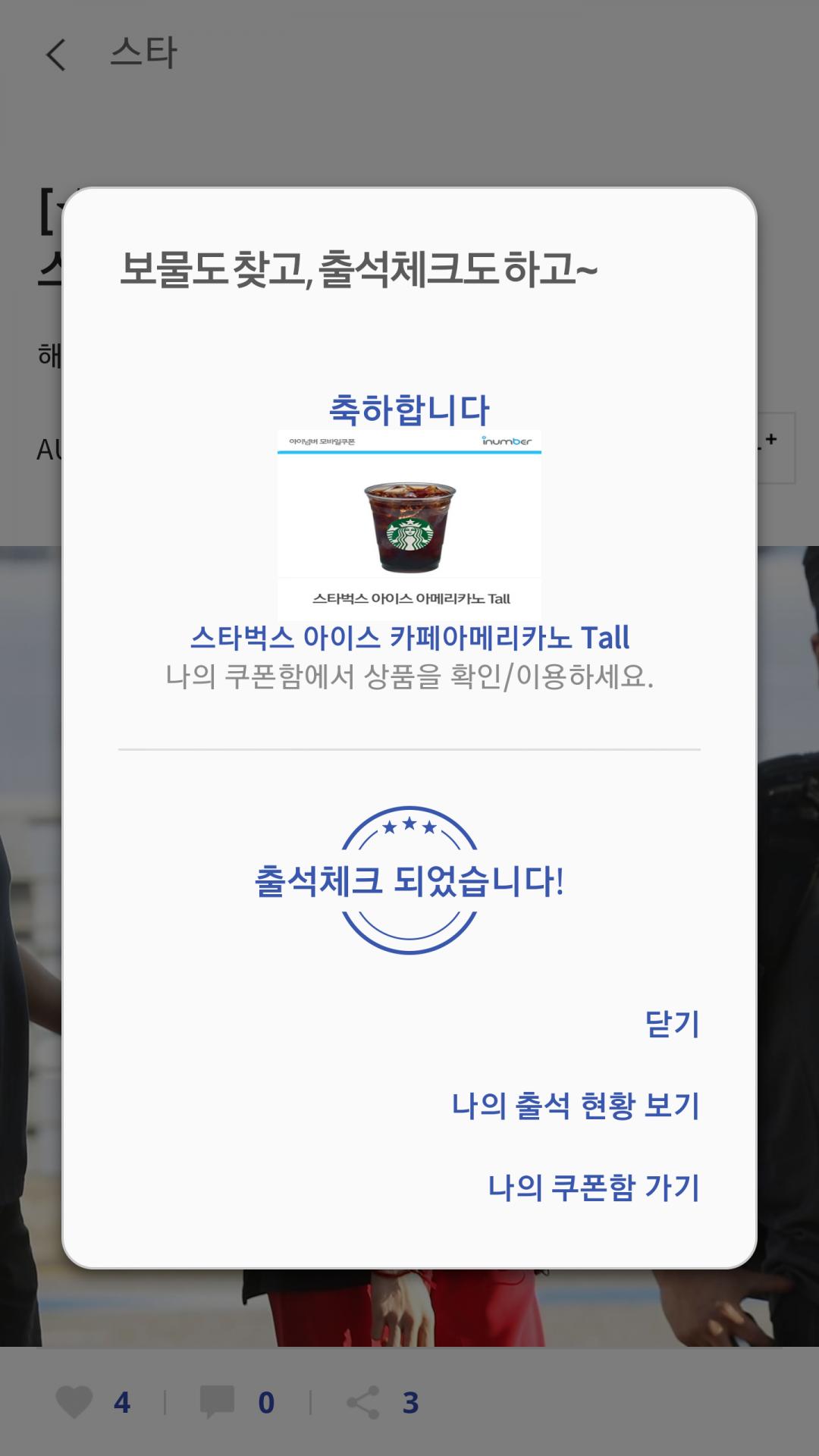
Task: Open 나의 출석 현황 보기
Action: [x=575, y=1106]
